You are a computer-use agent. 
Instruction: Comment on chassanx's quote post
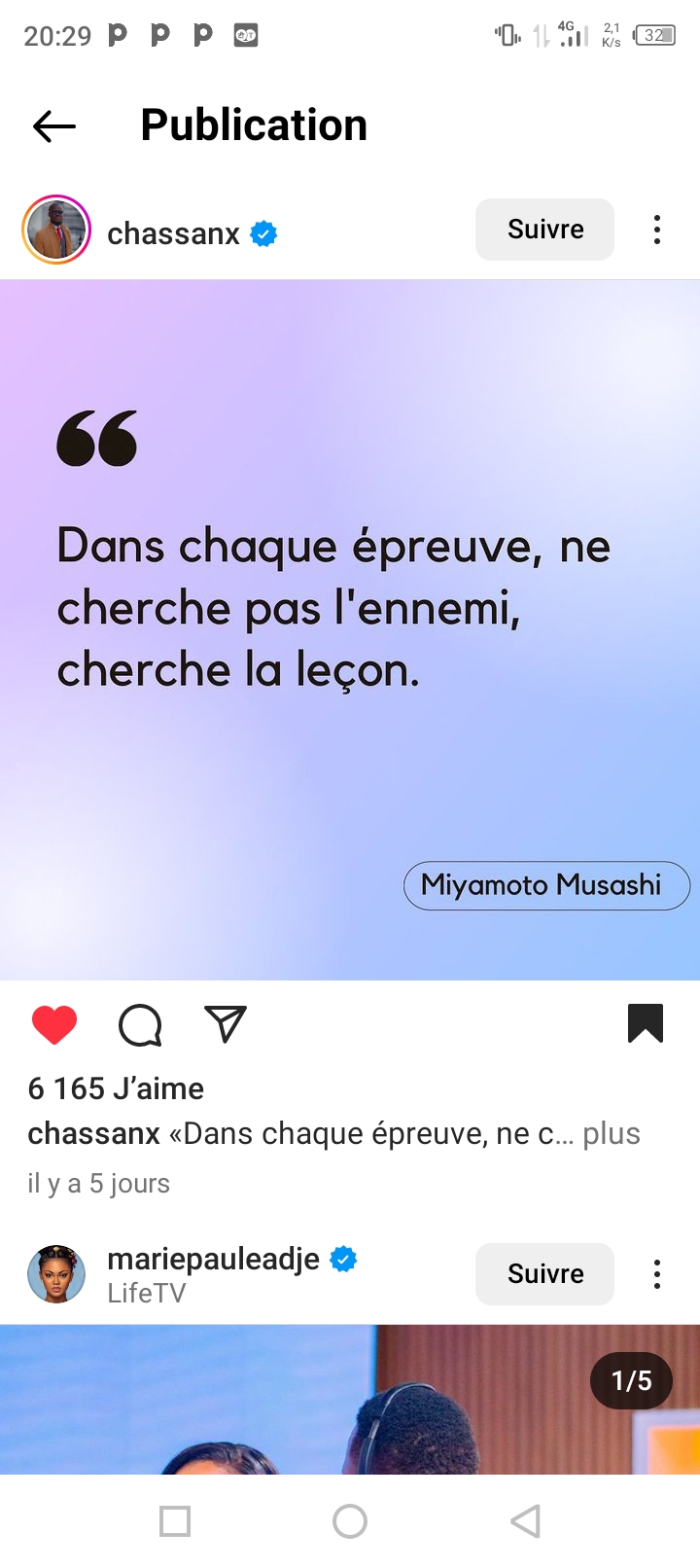tap(140, 1024)
